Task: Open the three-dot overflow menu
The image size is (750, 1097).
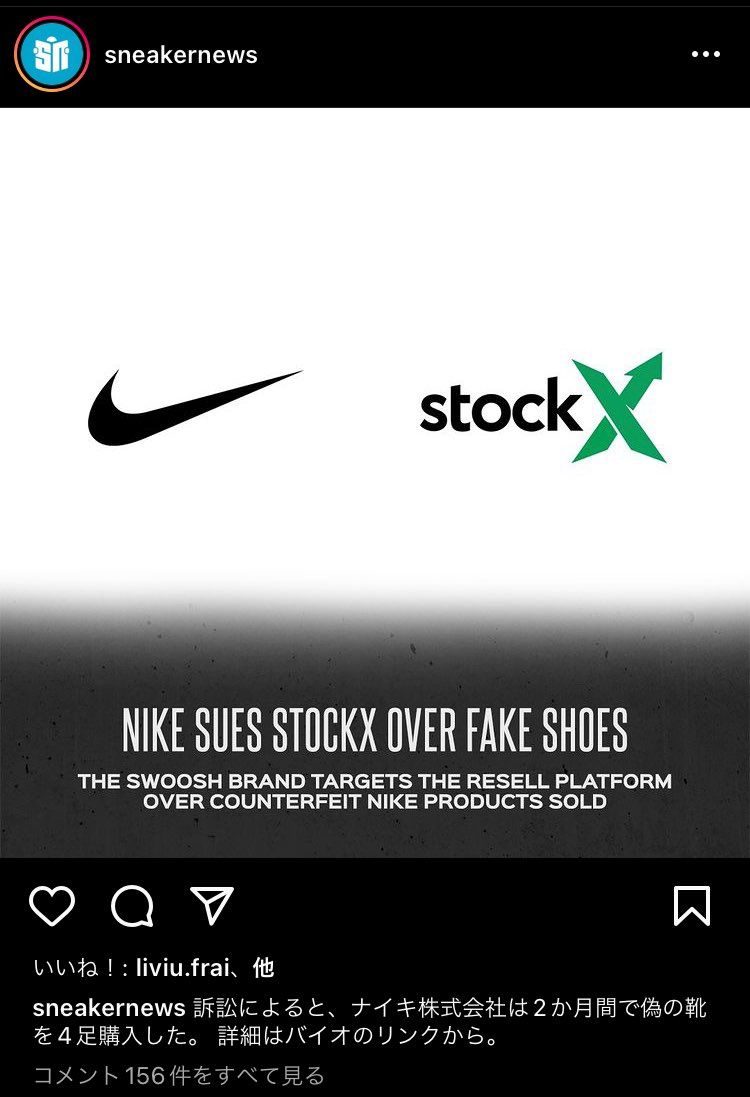Action: tap(705, 55)
